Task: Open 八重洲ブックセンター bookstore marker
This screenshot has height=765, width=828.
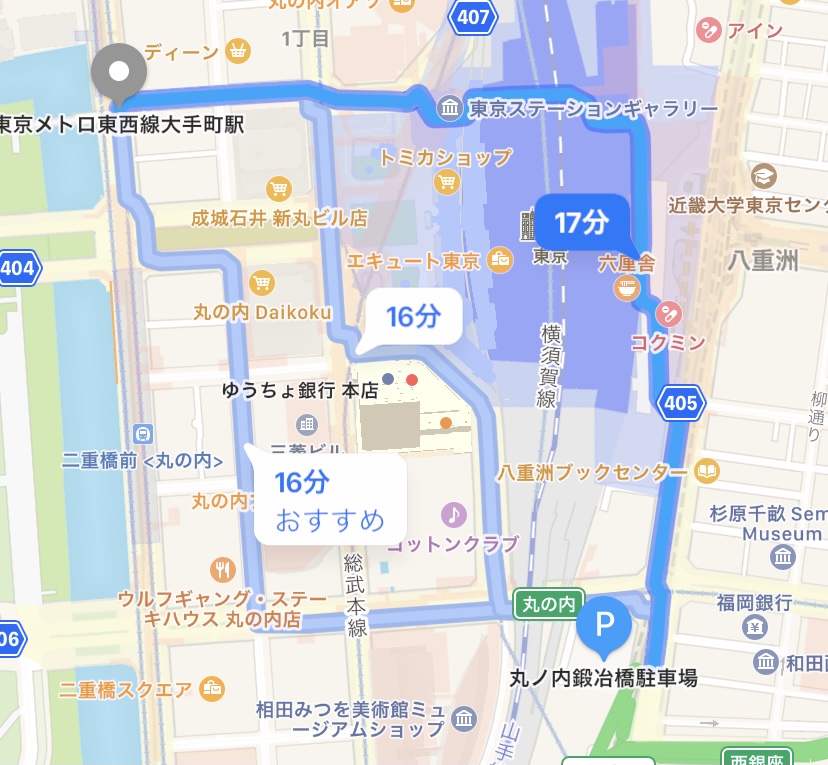Action: [x=707, y=470]
